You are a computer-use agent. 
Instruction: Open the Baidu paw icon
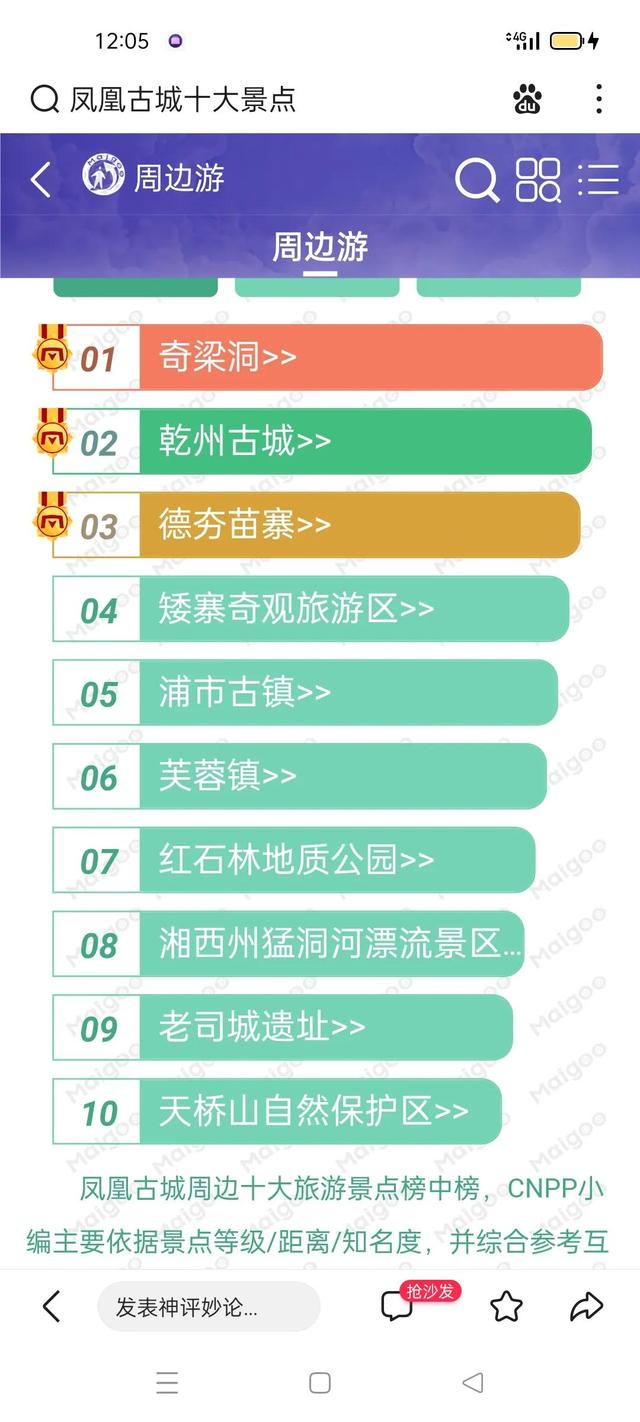(527, 99)
